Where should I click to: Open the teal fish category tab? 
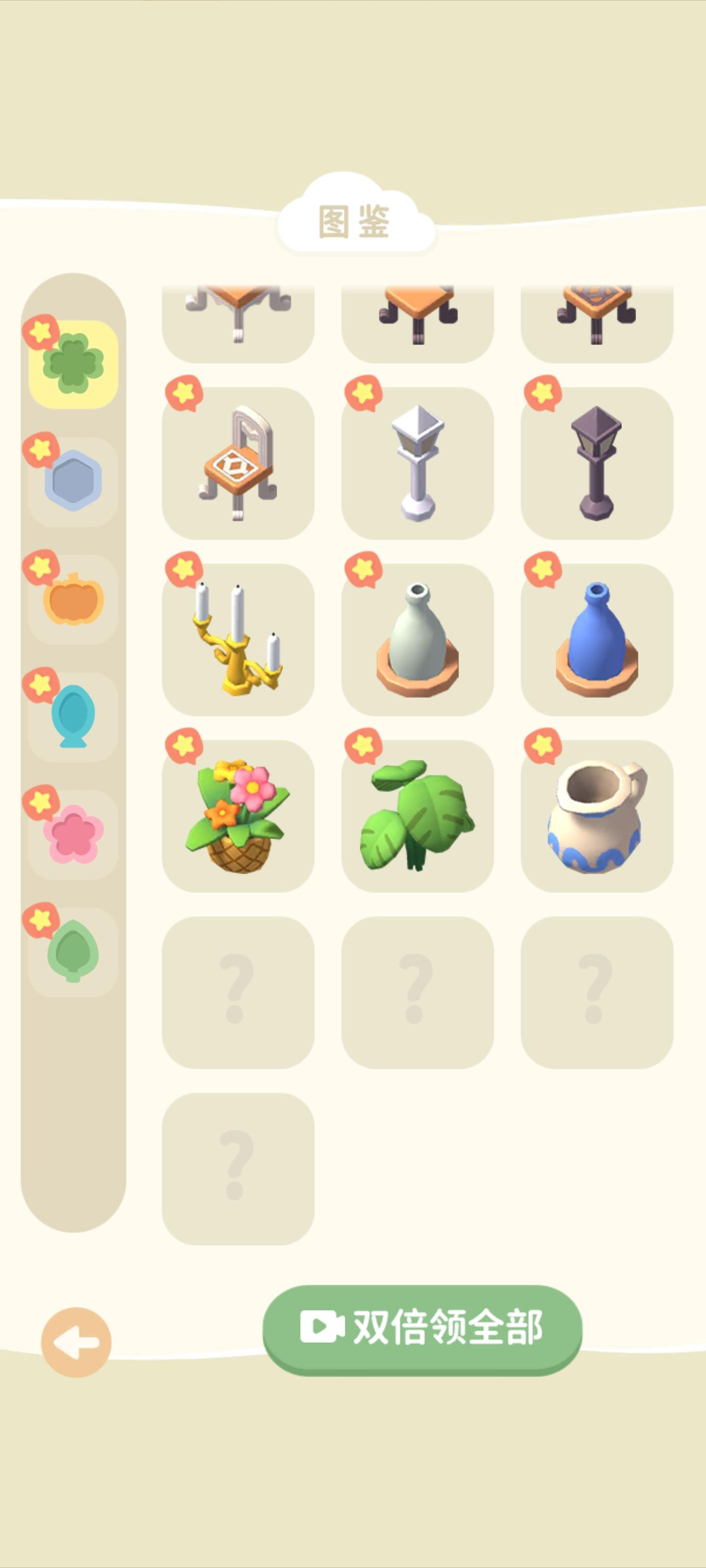click(x=73, y=716)
